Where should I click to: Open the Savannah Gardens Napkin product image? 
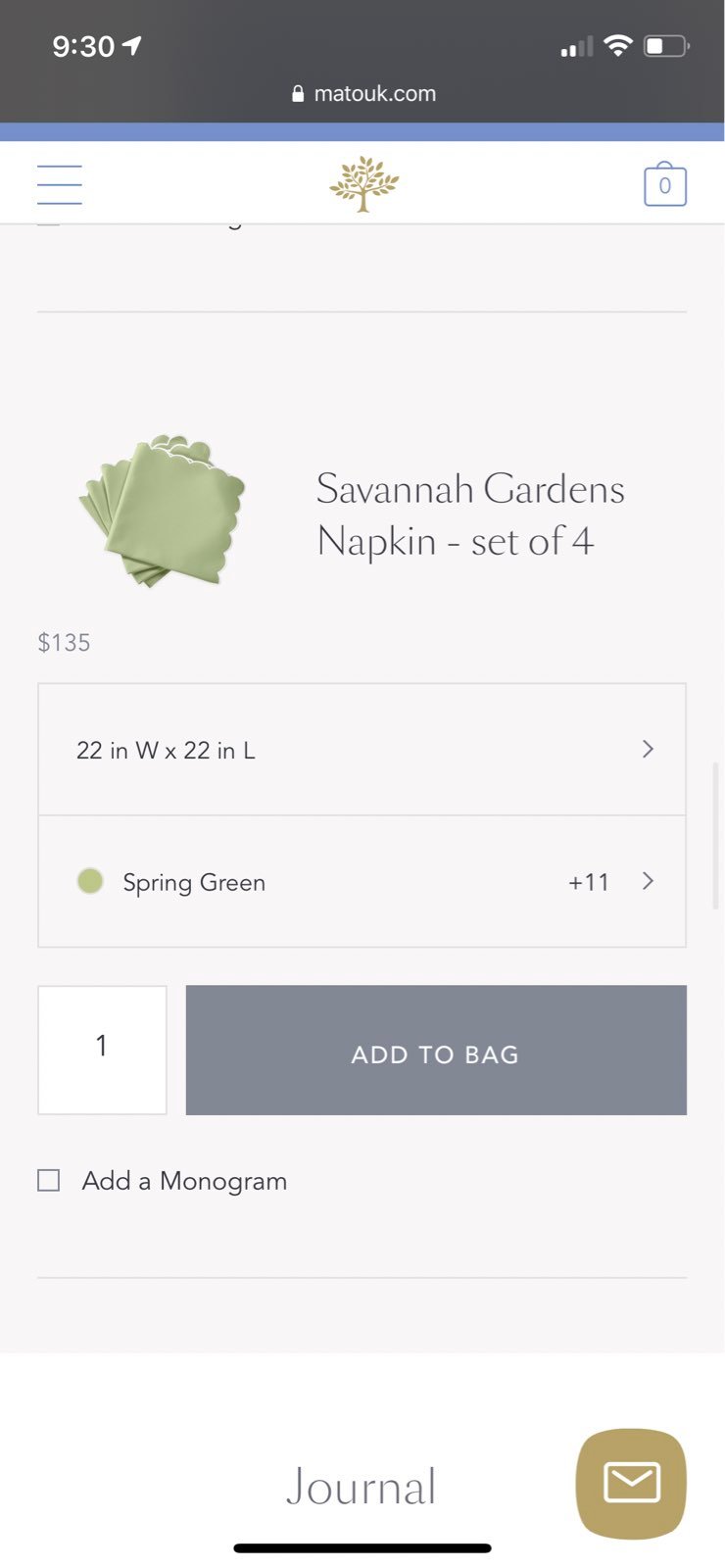click(162, 511)
